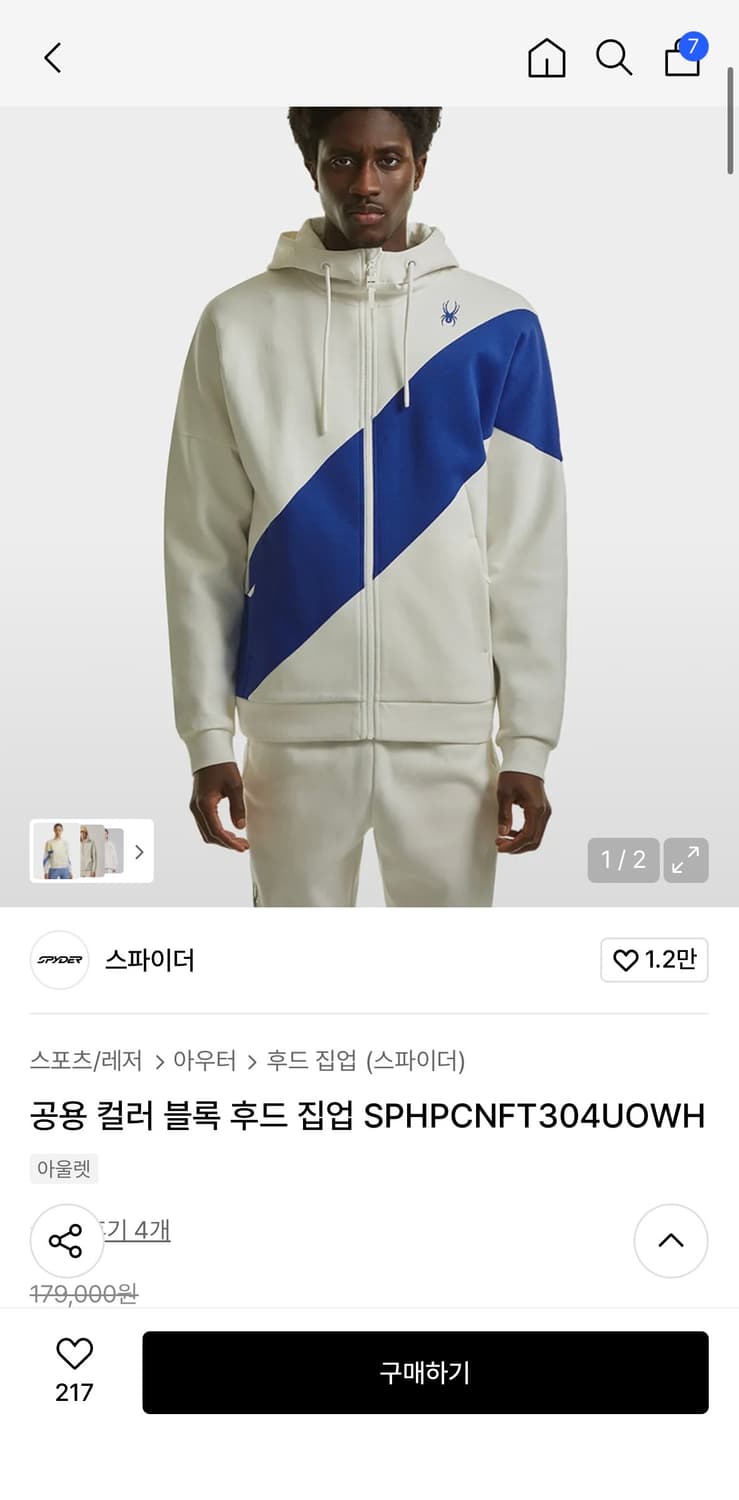Open search using the magnifier icon

(x=614, y=58)
